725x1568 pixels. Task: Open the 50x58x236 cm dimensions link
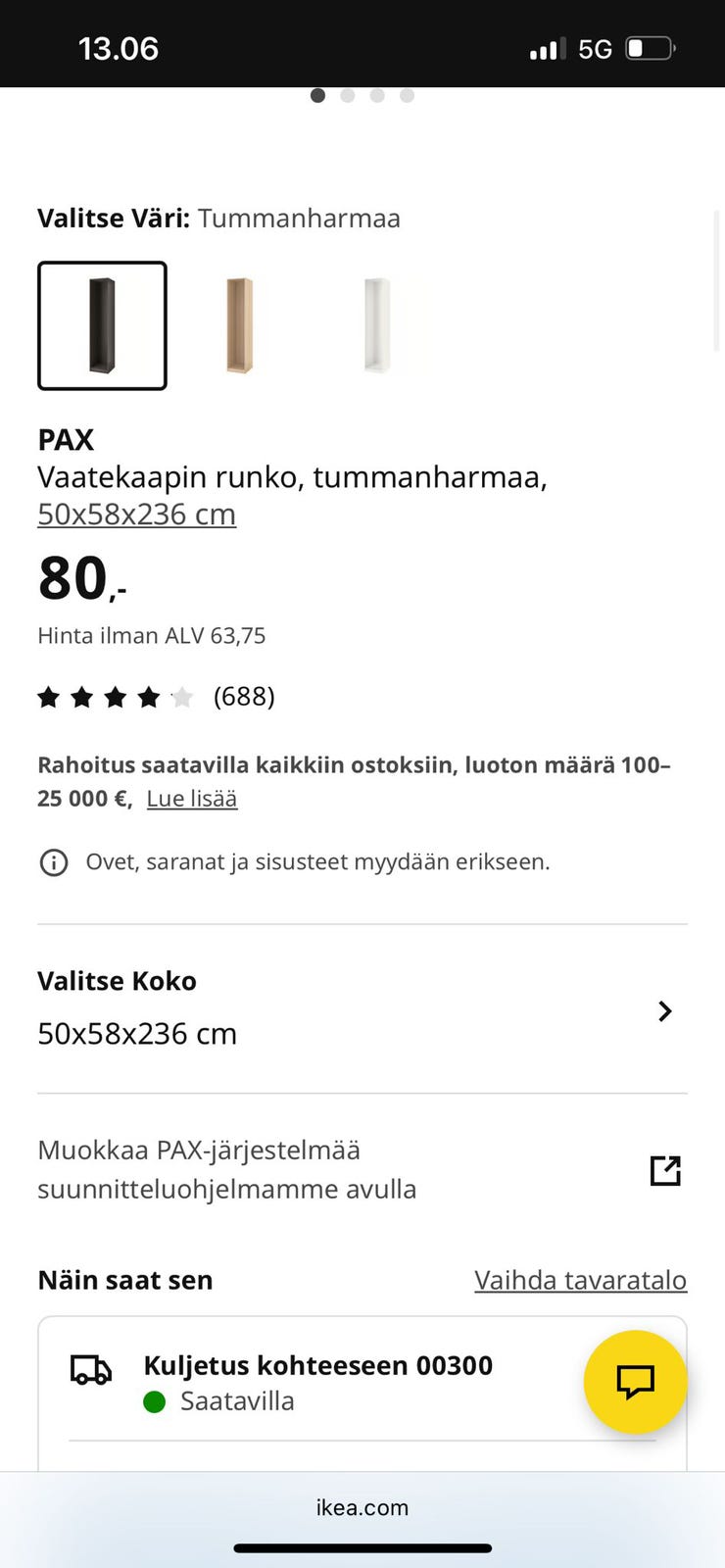136,514
